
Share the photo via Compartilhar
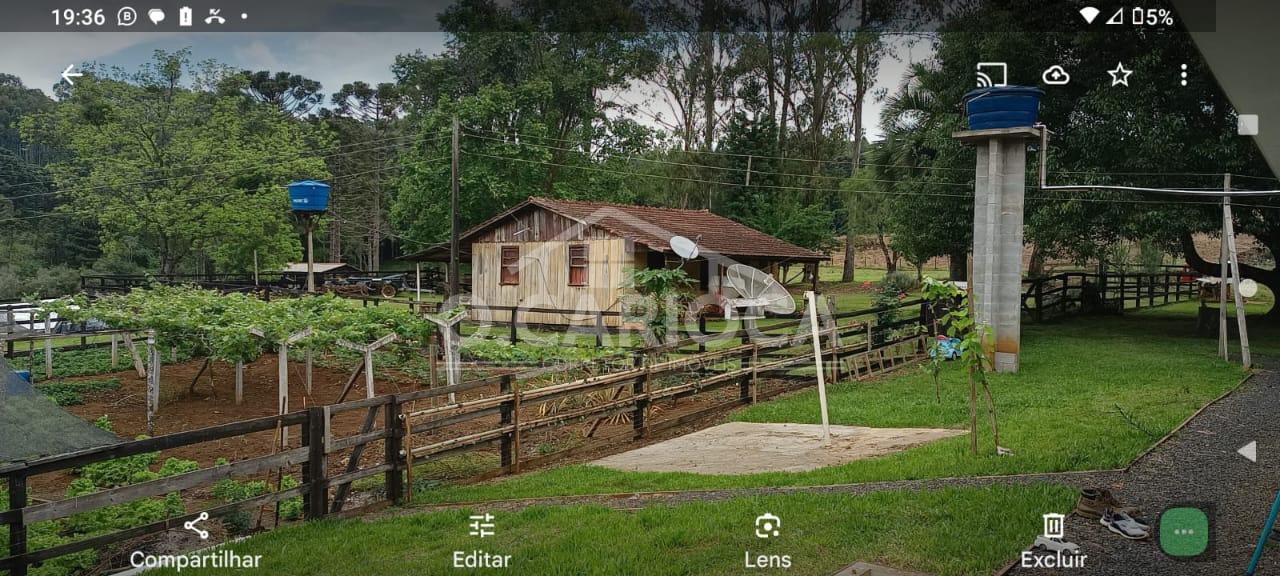click(x=196, y=540)
